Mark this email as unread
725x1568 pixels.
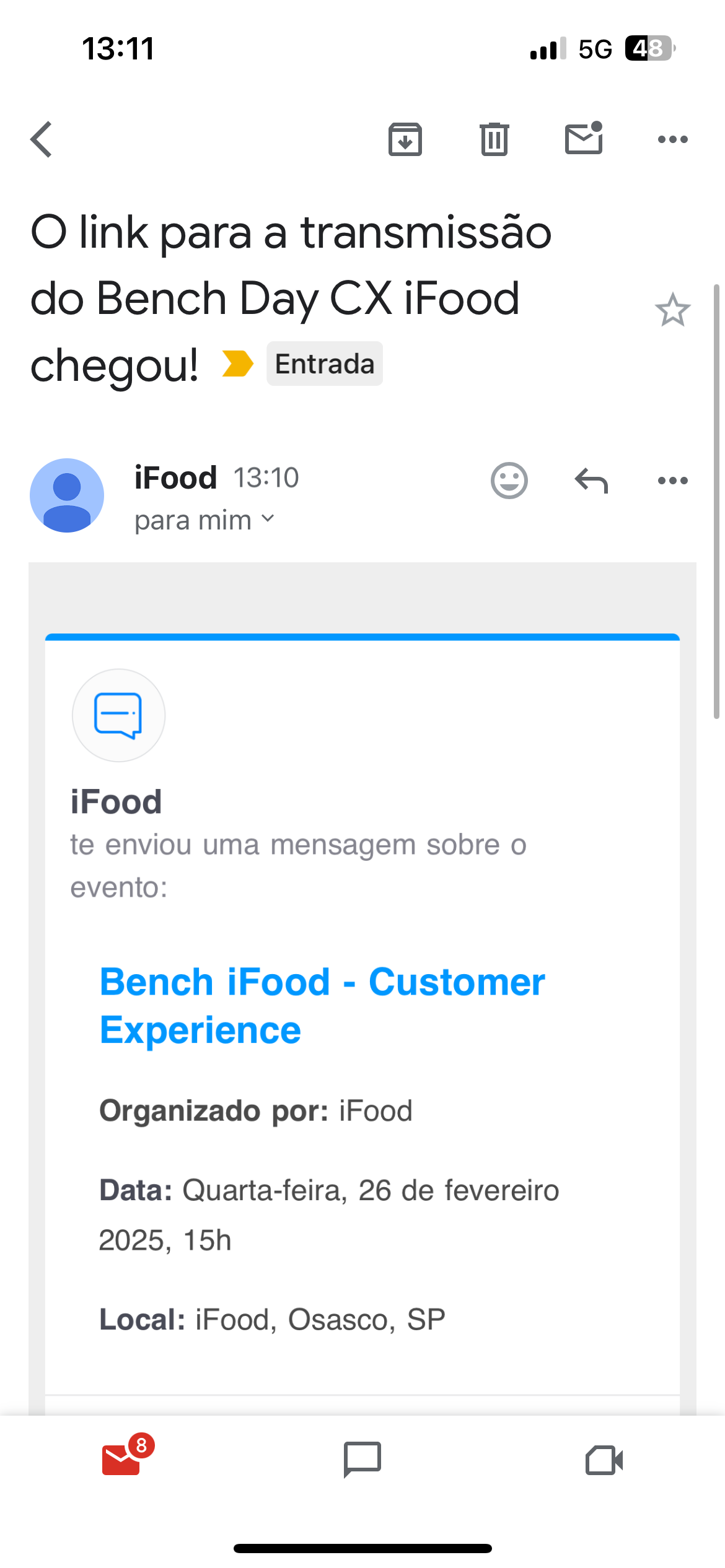coord(584,138)
